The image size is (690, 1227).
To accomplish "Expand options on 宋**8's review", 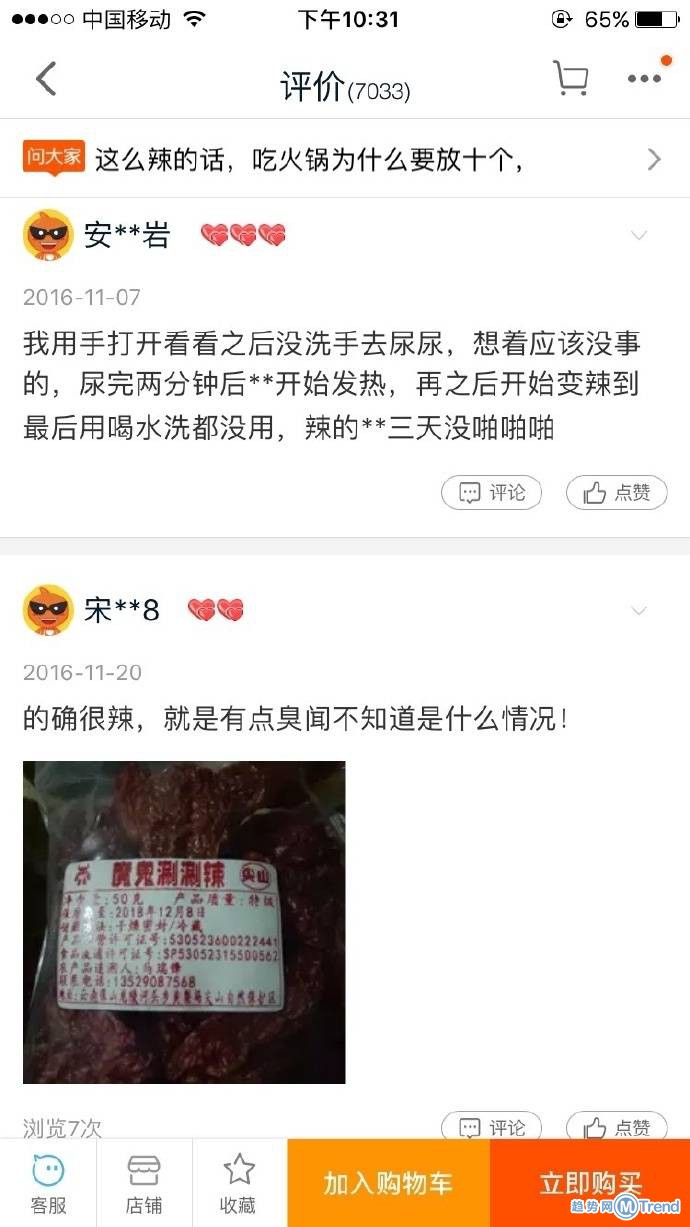I will point(638,611).
